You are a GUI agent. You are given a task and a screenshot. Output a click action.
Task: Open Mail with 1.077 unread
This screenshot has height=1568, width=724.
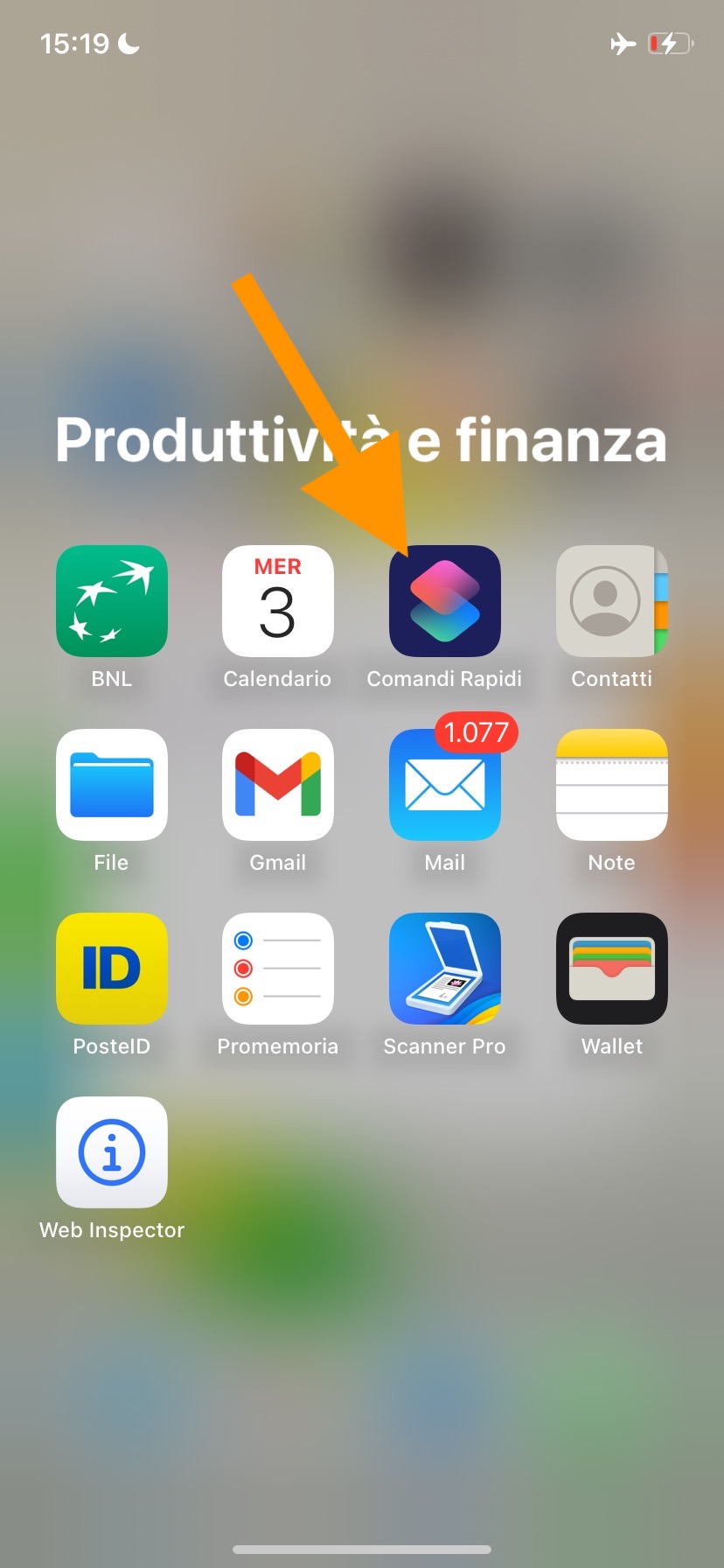pyautogui.click(x=444, y=785)
